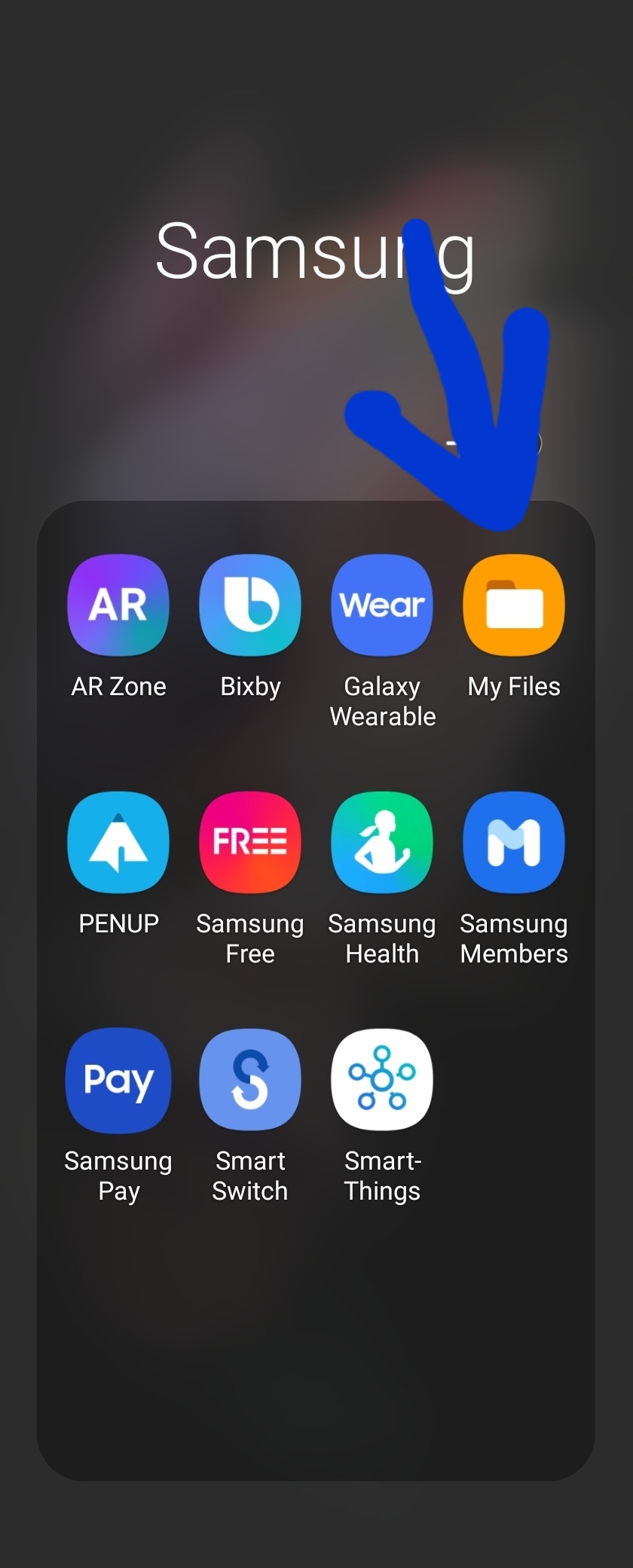This screenshot has width=633, height=1568.
Task: Launch Smart Switch
Action: 250,1080
